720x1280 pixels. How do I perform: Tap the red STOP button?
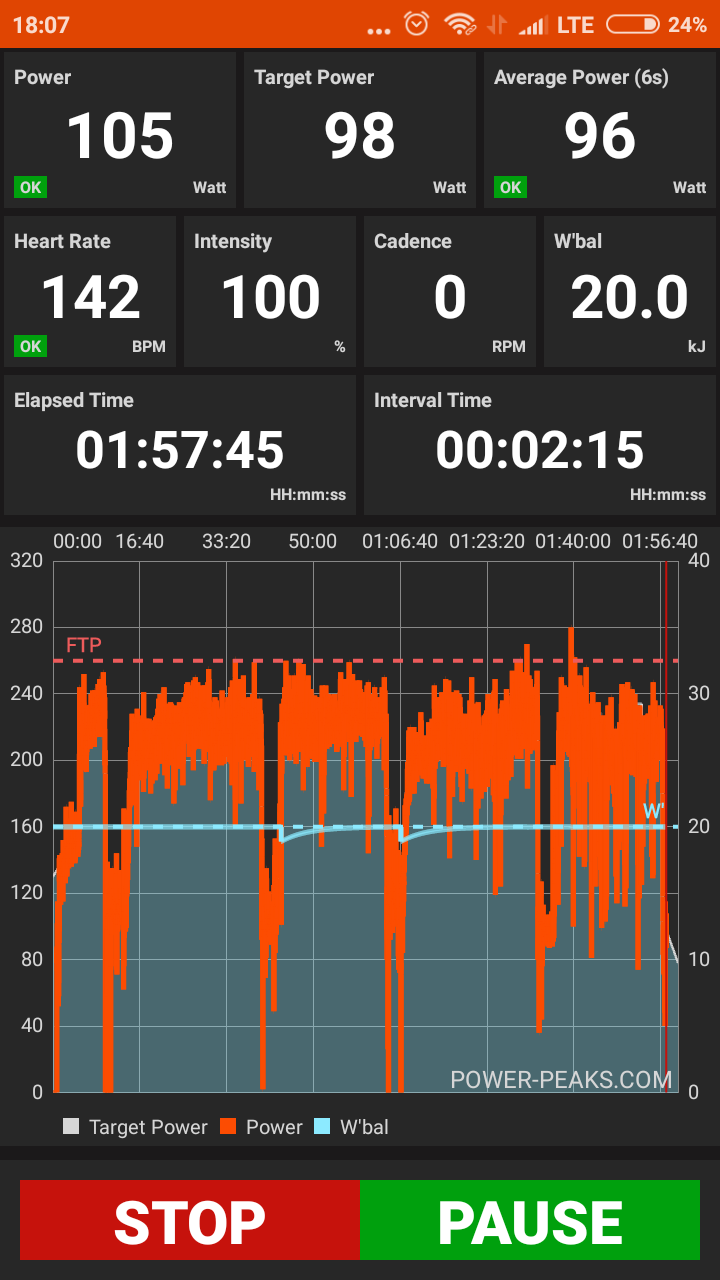click(x=190, y=1220)
